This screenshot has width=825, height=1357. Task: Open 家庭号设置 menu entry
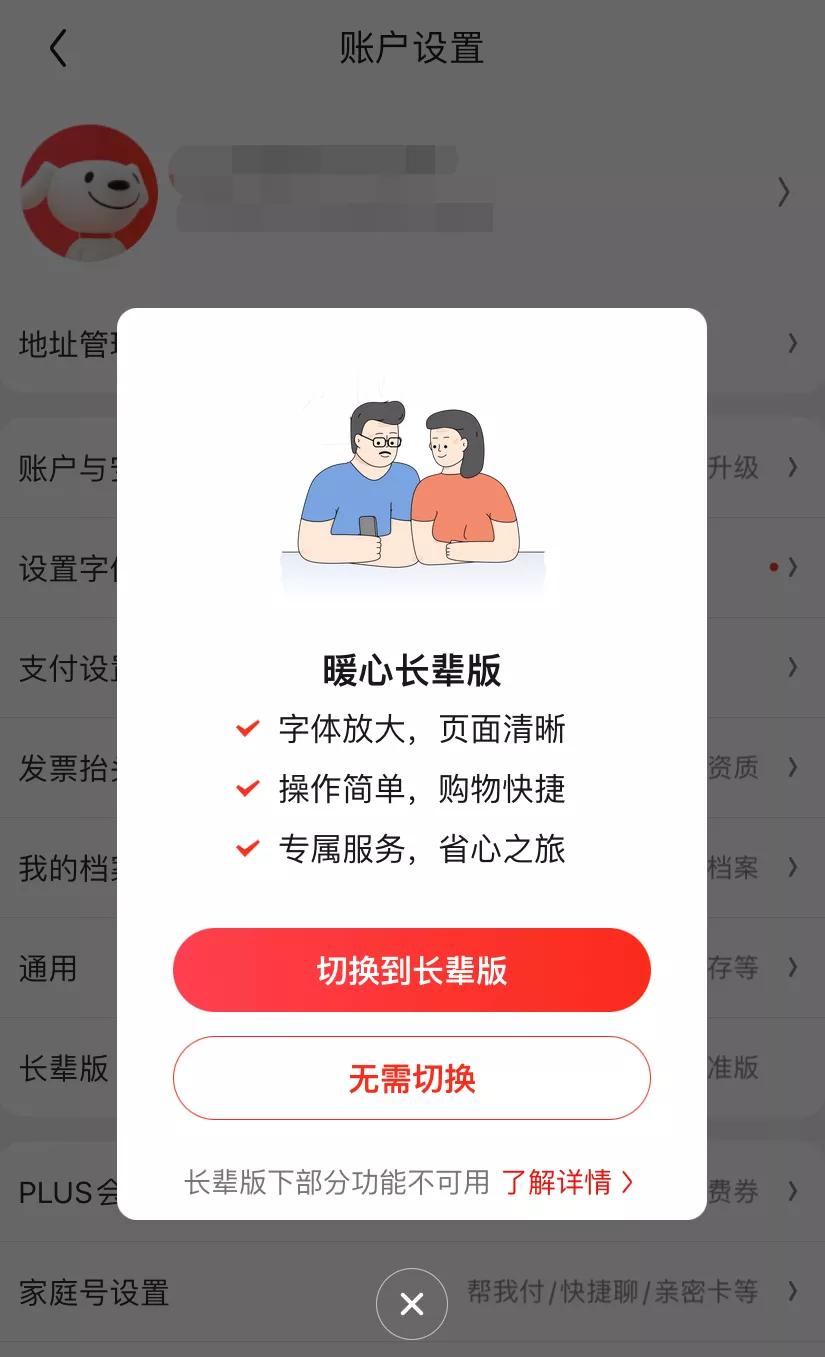[x=793, y=1292]
